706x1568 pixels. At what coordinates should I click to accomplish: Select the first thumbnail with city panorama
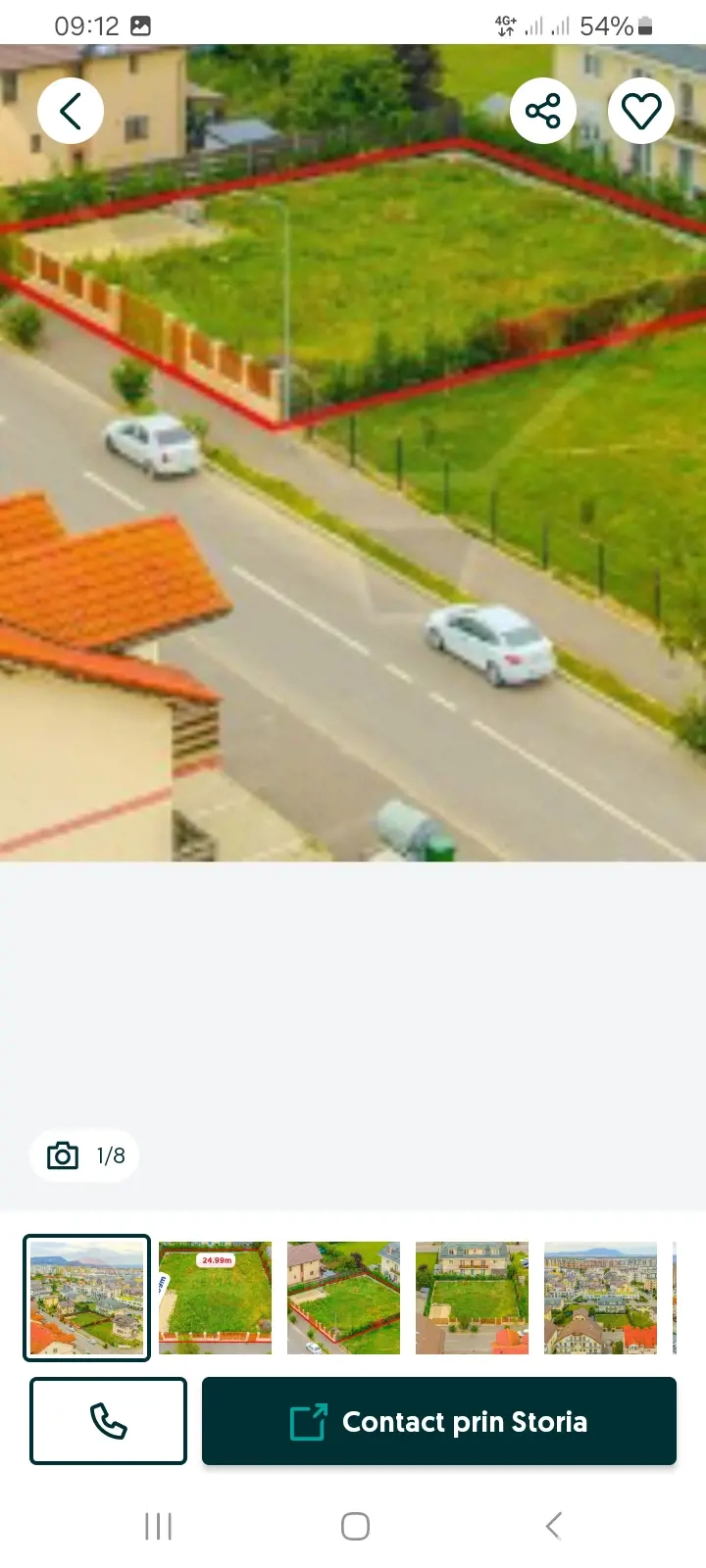(x=87, y=1298)
